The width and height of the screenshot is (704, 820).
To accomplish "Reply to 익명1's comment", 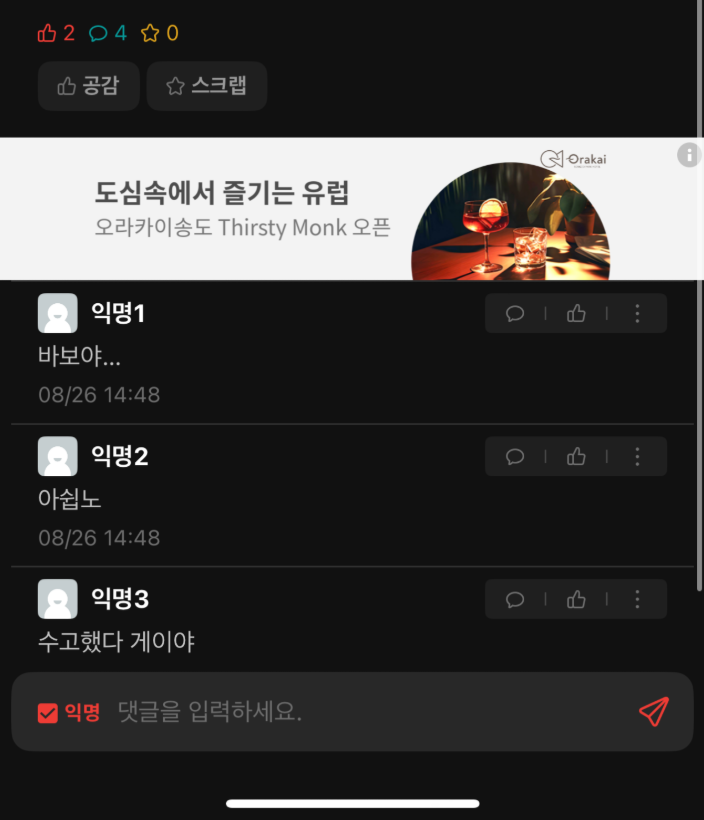I will (515, 313).
